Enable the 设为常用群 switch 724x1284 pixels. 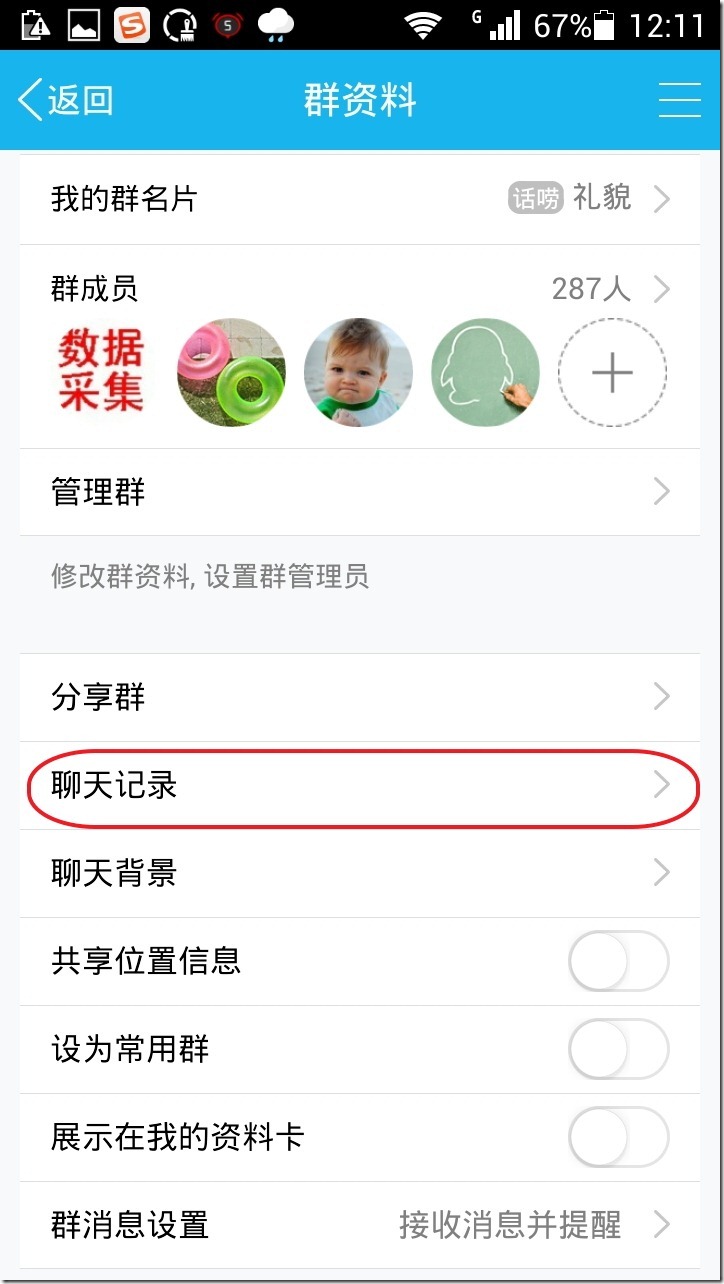[x=618, y=1049]
